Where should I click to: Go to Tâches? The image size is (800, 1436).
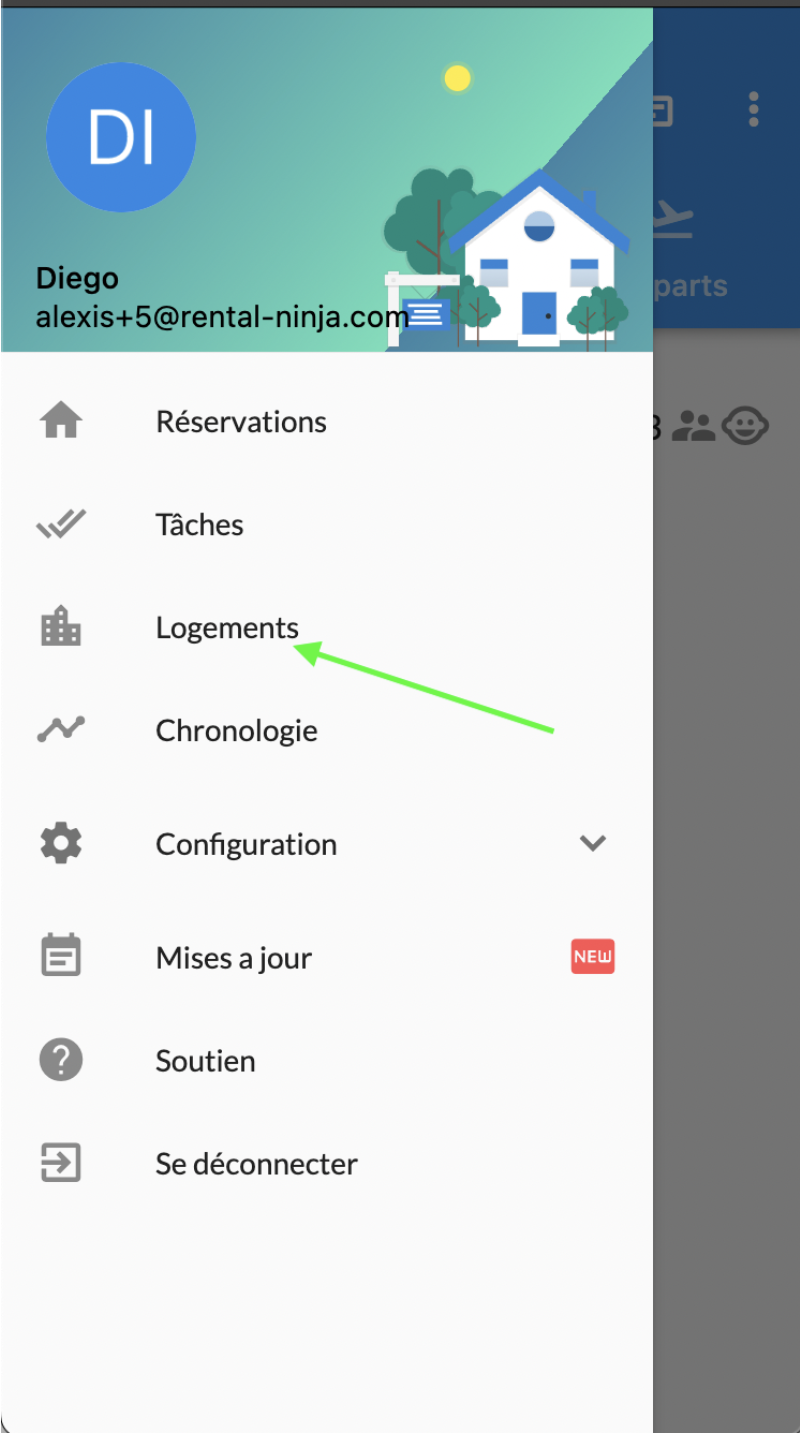pyautogui.click(x=199, y=525)
